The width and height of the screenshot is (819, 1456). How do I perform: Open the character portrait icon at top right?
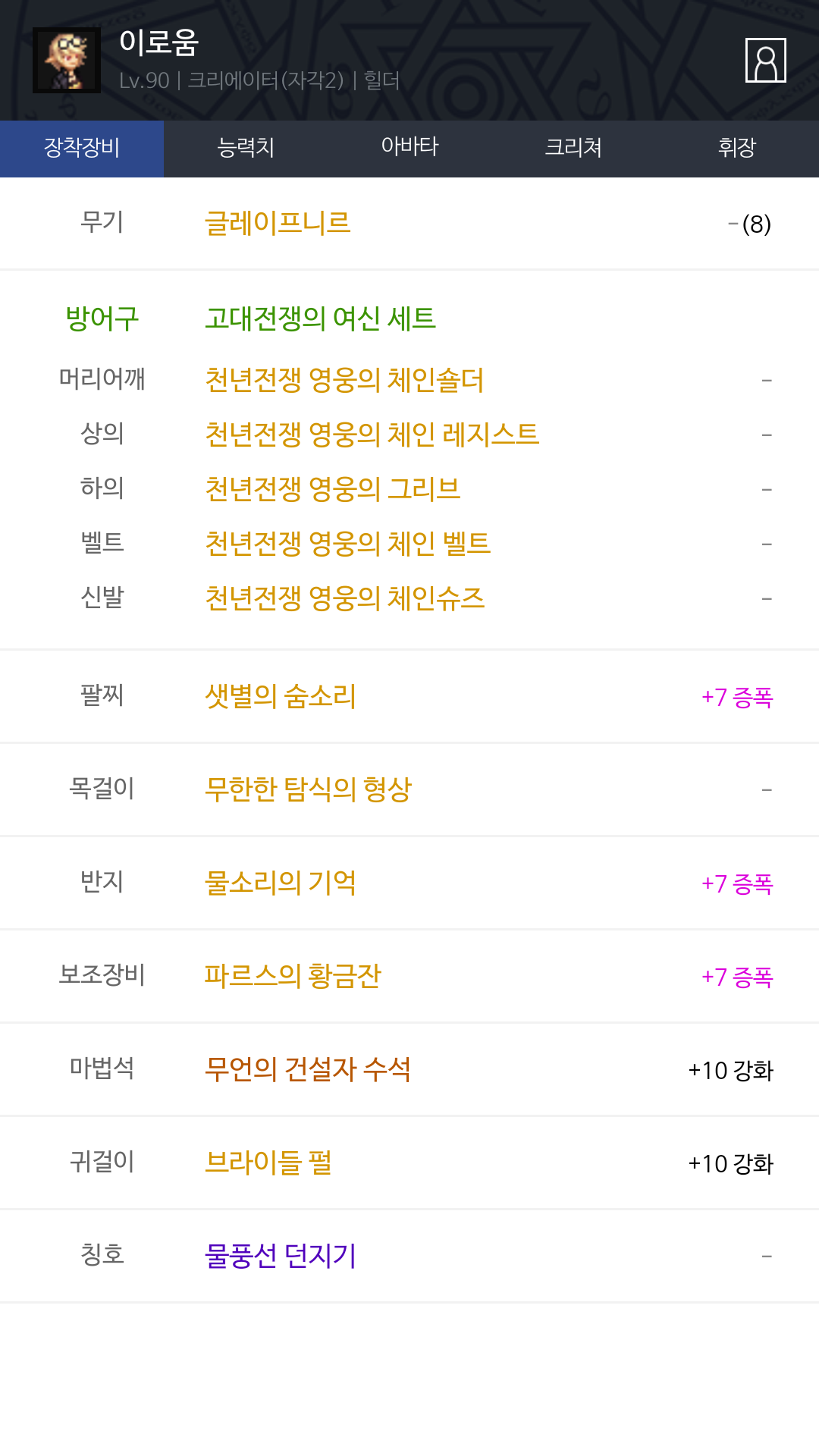pyautogui.click(x=765, y=60)
